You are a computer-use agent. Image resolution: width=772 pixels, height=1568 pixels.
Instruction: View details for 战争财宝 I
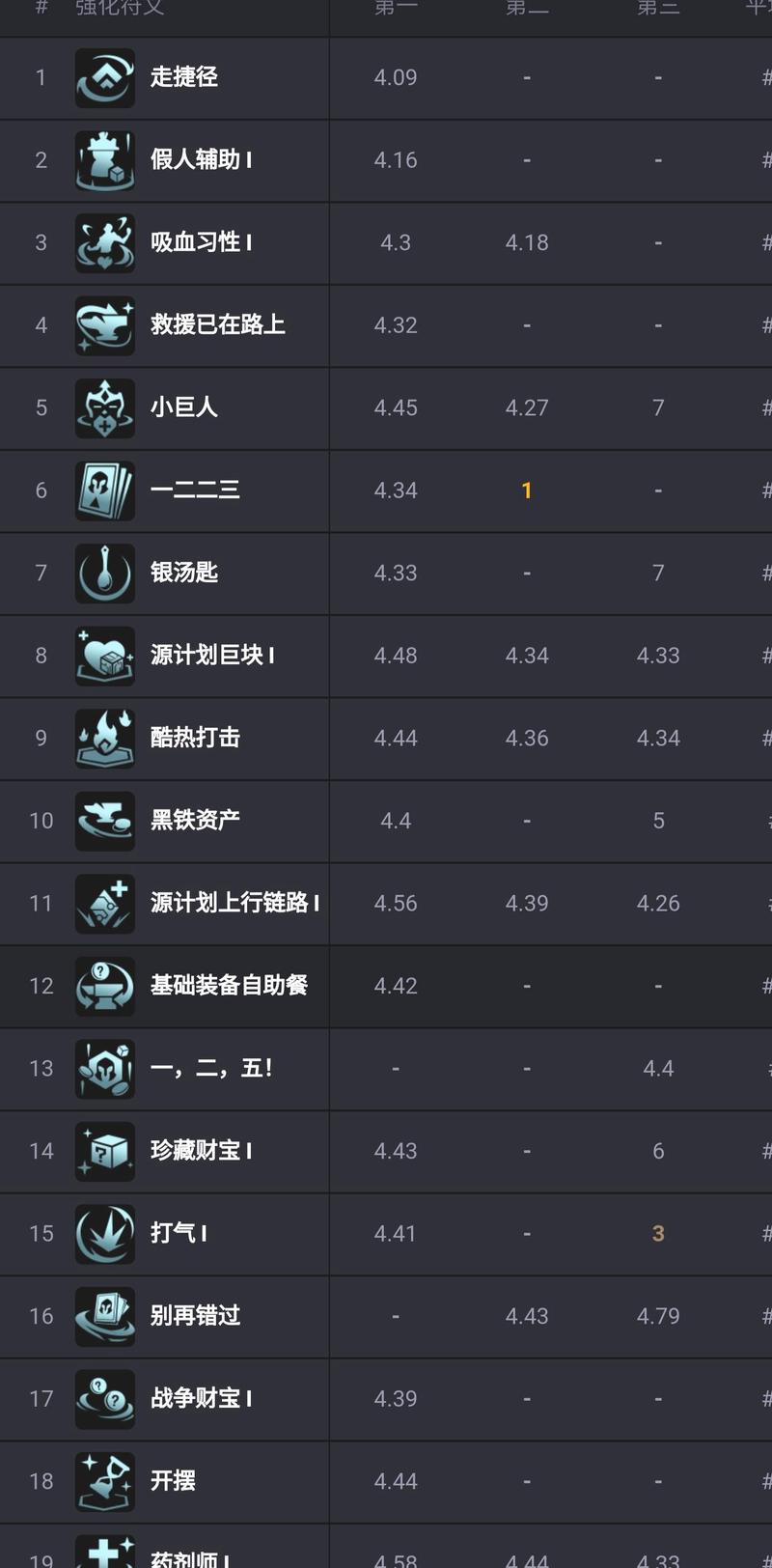200,1398
